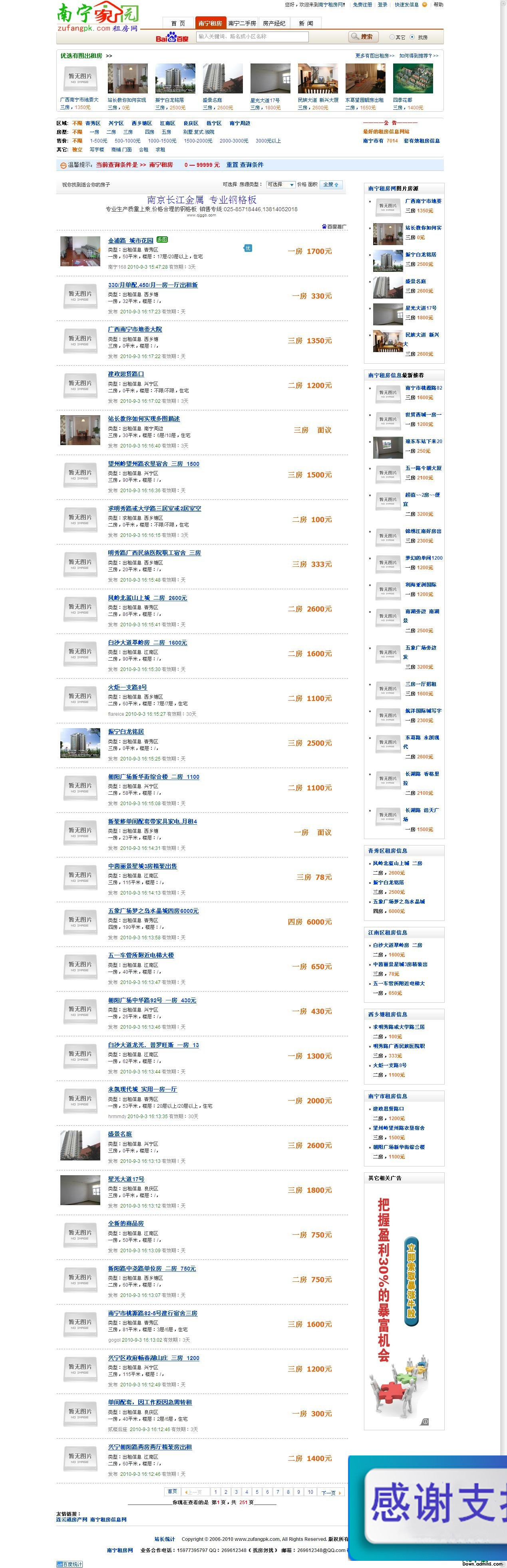Go to the 房产经纪 tab
Screen dimensions: 507x1568
click(x=274, y=23)
